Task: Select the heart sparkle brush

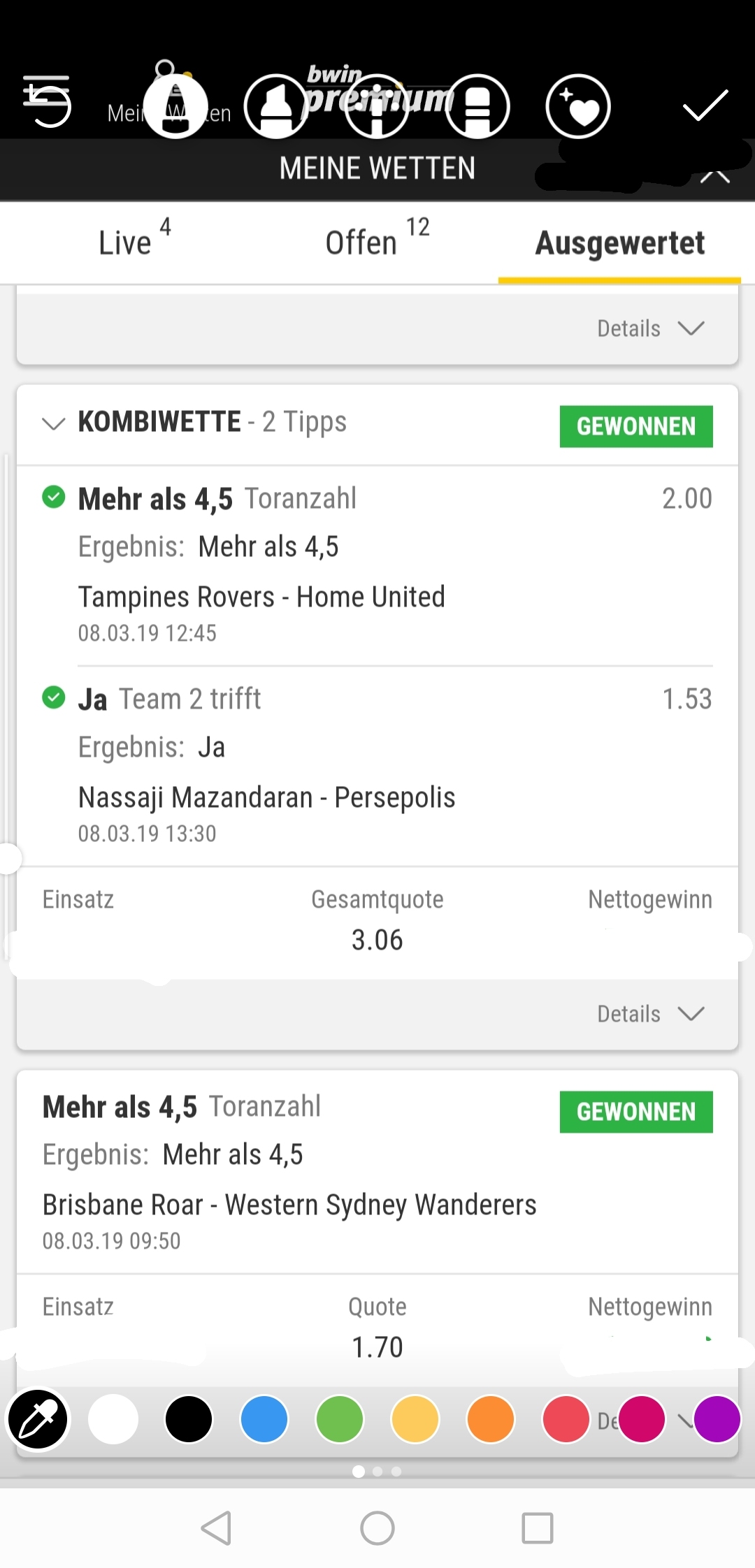Action: (578, 106)
